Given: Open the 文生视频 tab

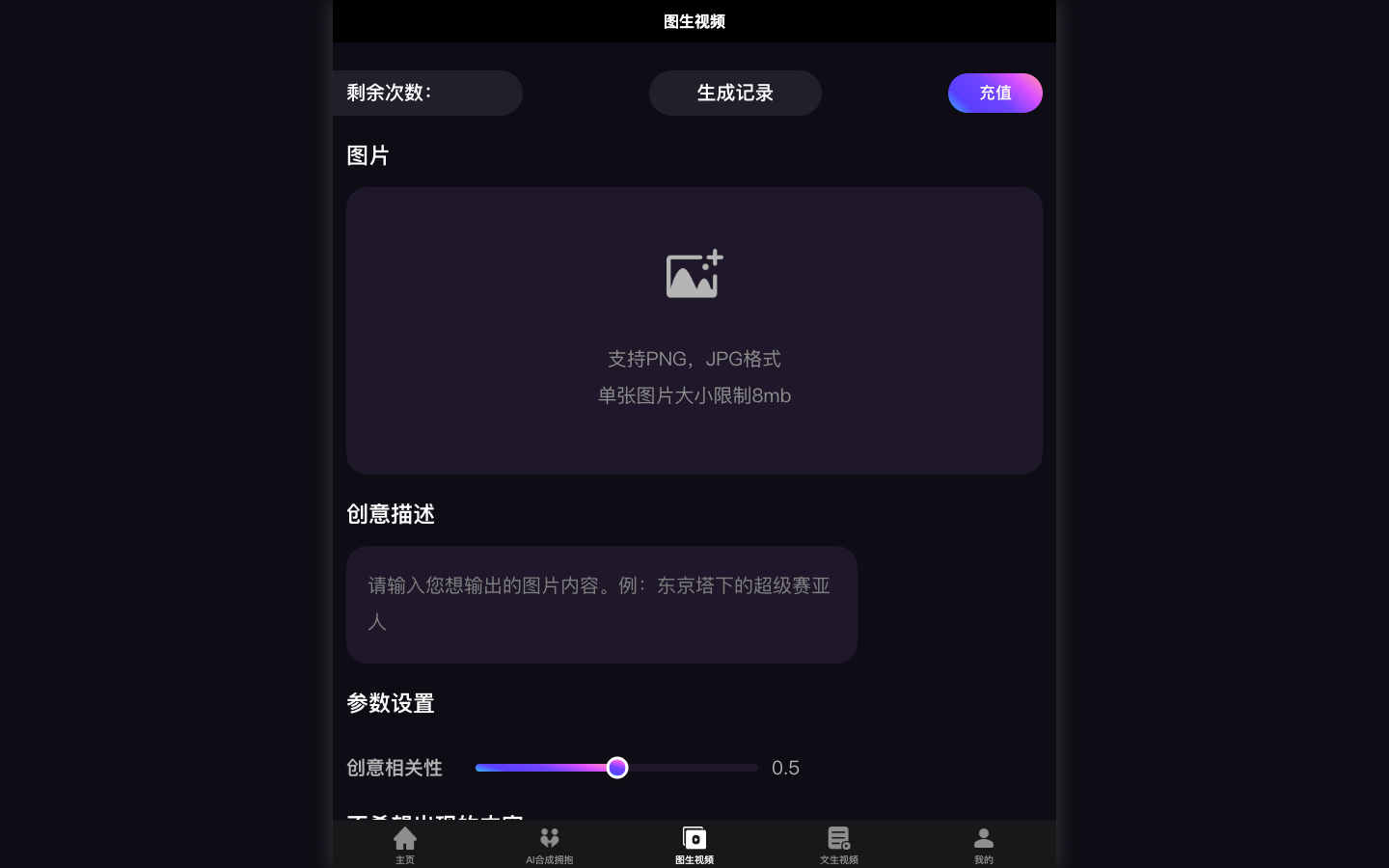Looking at the screenshot, I should 839,844.
